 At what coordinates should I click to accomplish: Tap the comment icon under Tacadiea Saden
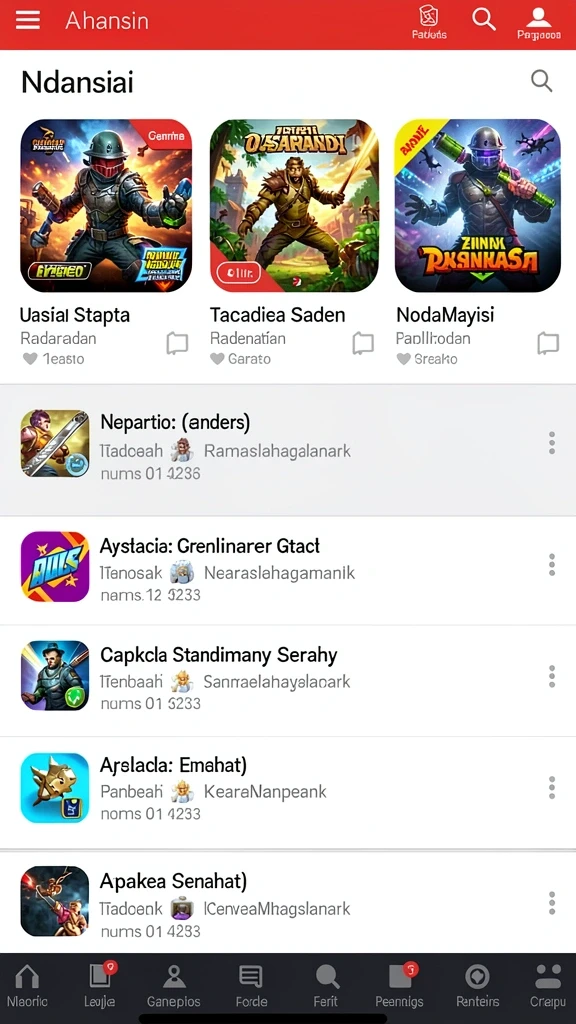(x=363, y=344)
